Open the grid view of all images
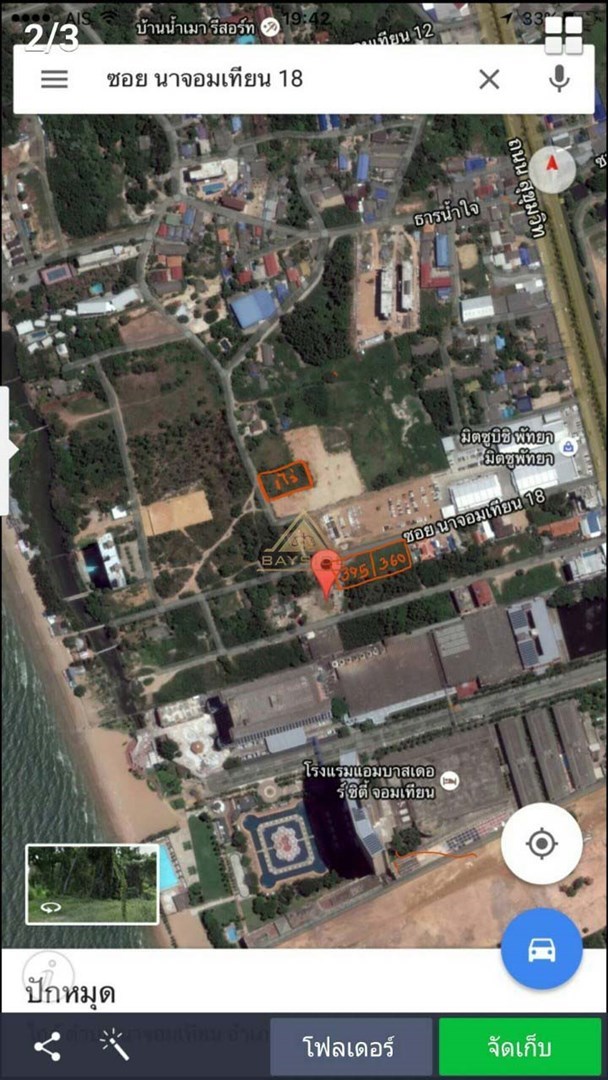Image resolution: width=608 pixels, height=1080 pixels. pyautogui.click(x=564, y=34)
